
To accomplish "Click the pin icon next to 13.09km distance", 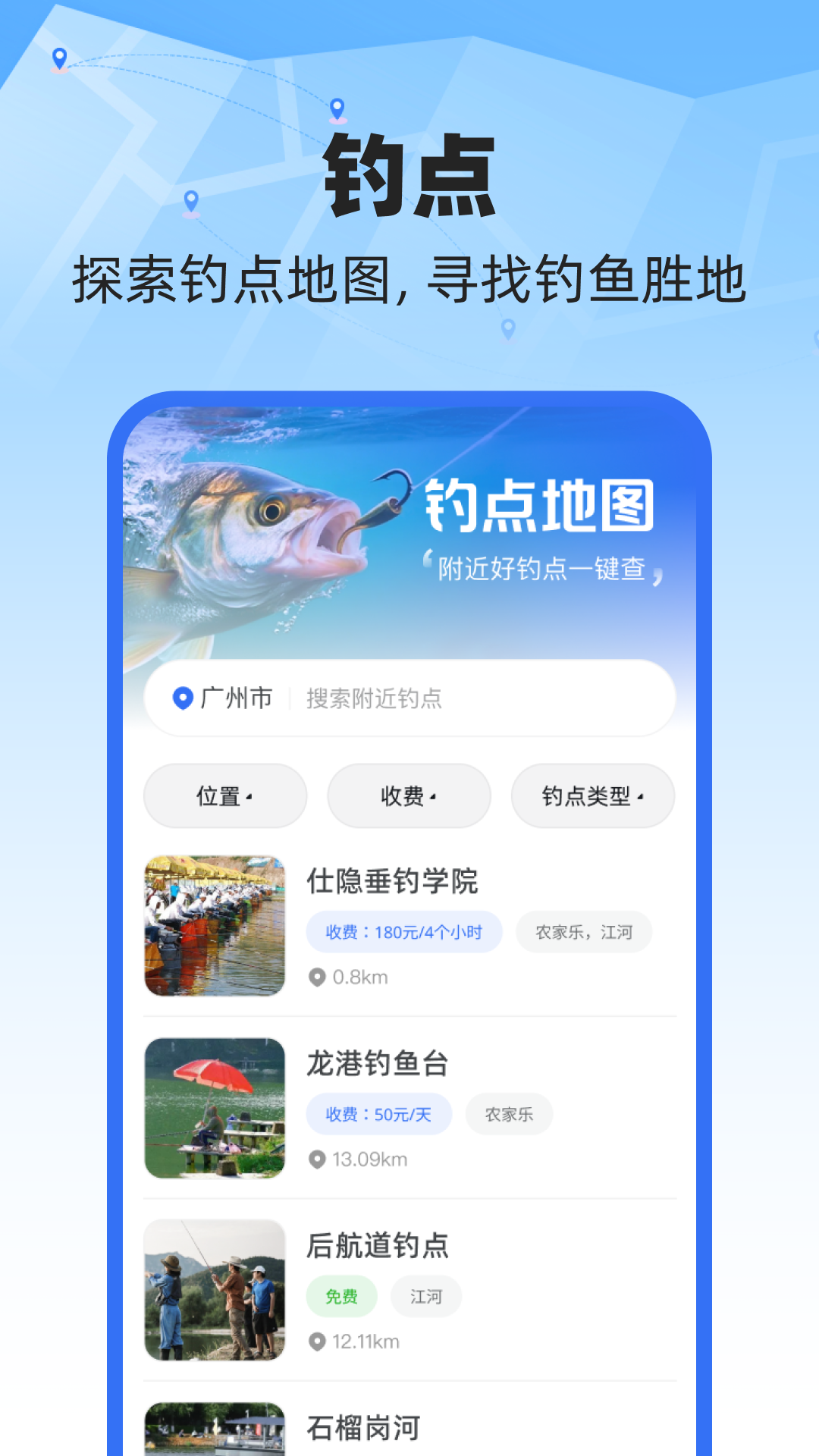I will pyautogui.click(x=319, y=1158).
